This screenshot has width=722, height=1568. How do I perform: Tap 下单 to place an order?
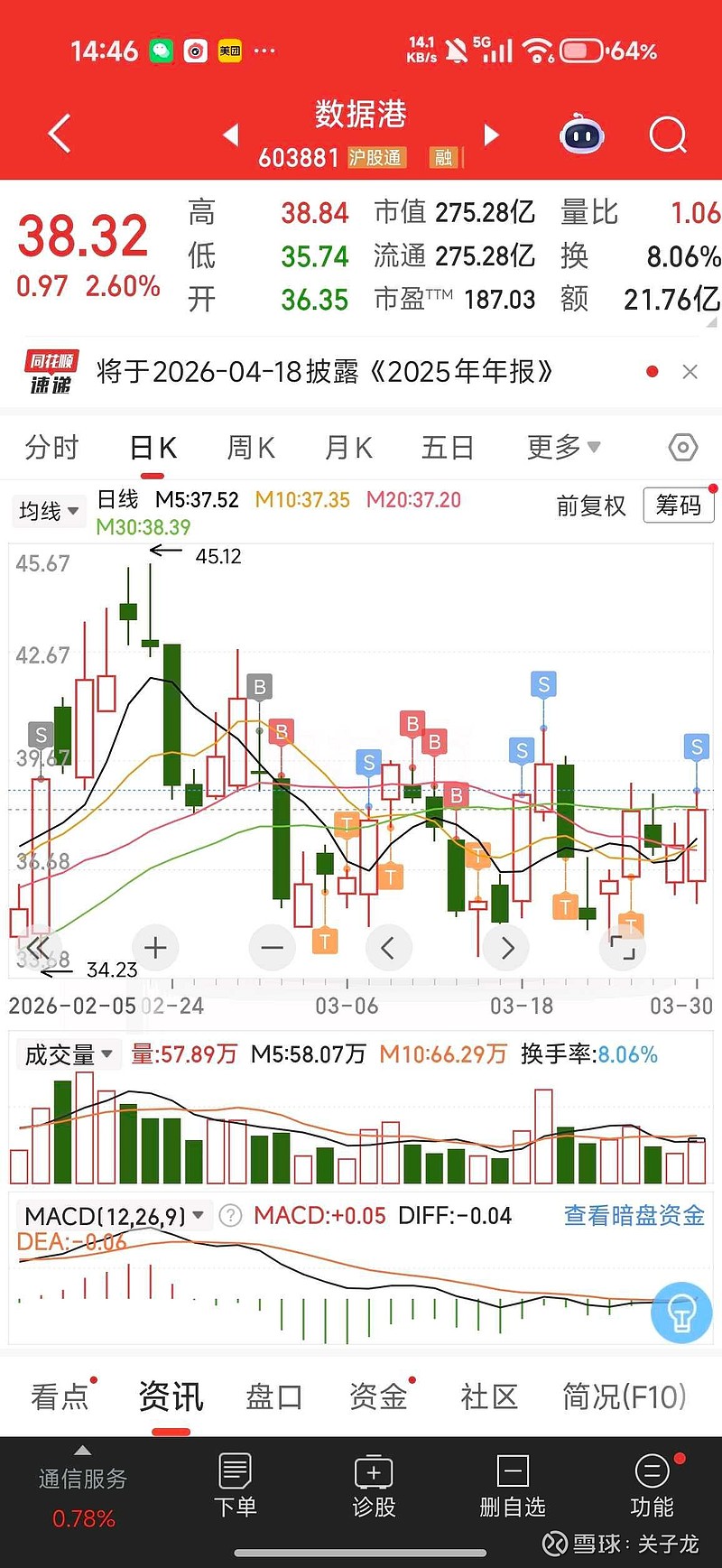coord(235,1485)
